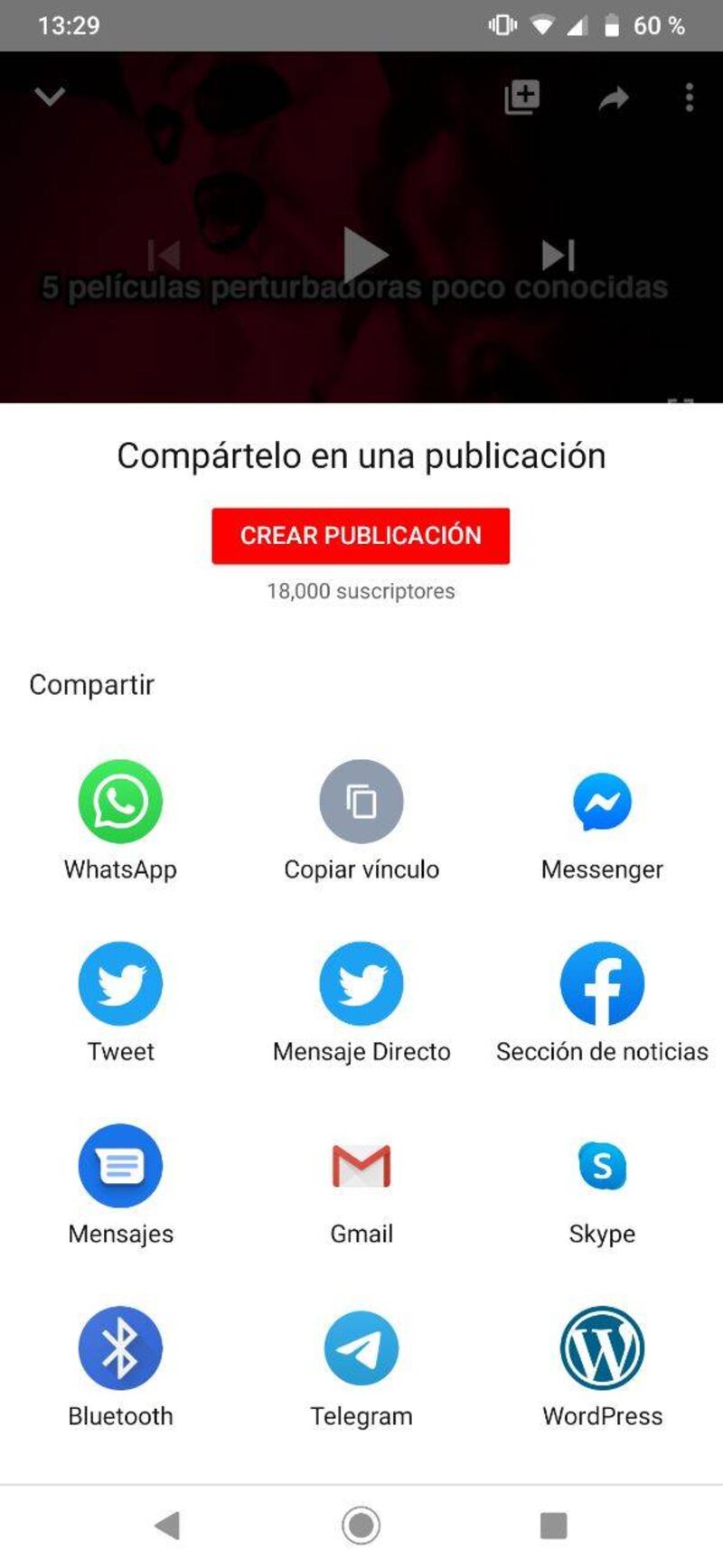723x1568 pixels.
Task: Go back using system navigation
Action: click(168, 1526)
